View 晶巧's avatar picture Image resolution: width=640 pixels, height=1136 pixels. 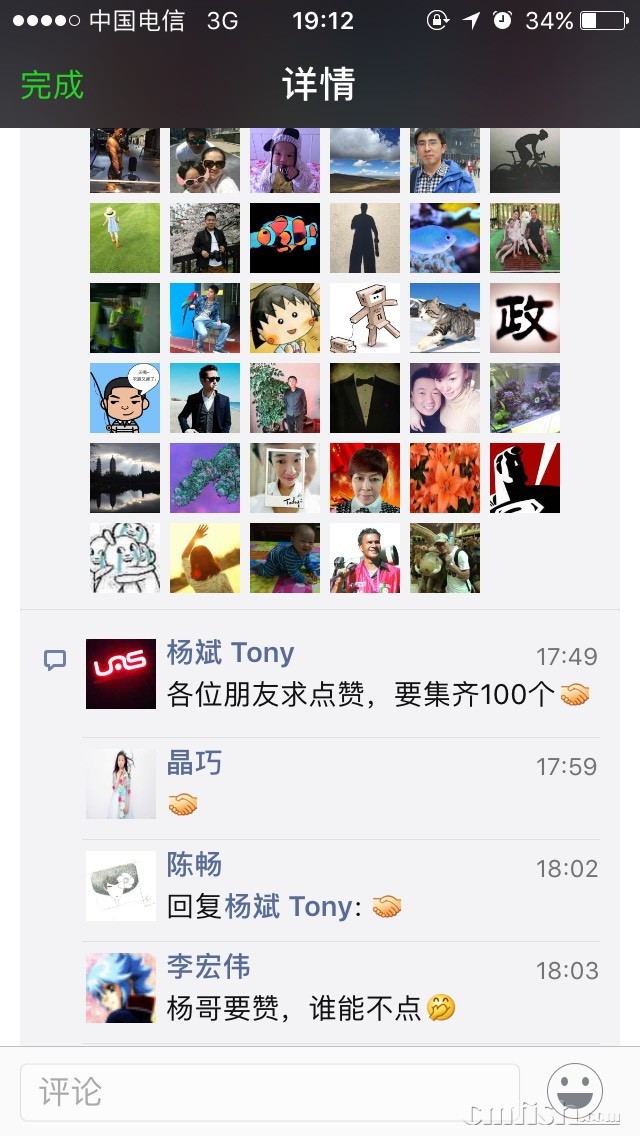point(121,784)
